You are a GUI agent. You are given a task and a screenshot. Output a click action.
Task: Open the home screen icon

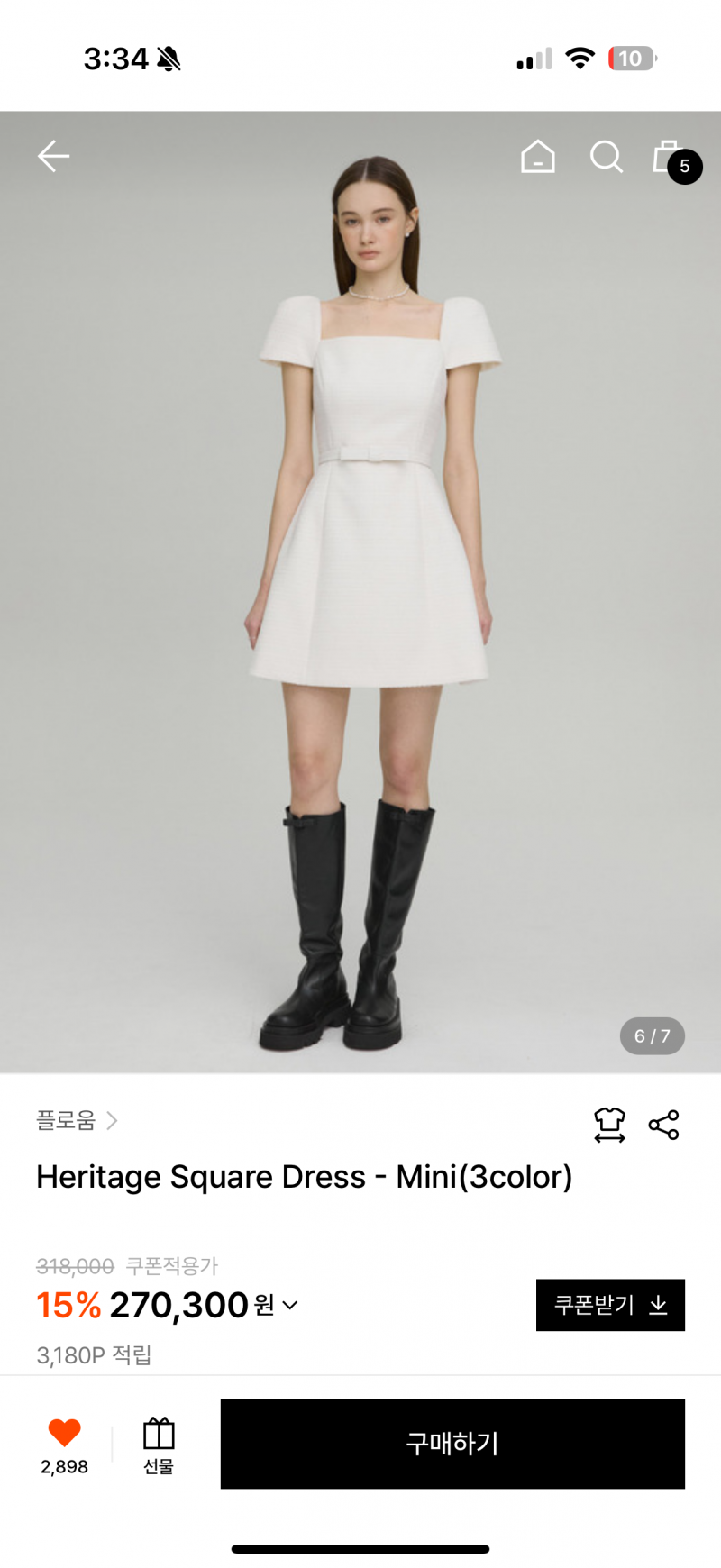537,155
